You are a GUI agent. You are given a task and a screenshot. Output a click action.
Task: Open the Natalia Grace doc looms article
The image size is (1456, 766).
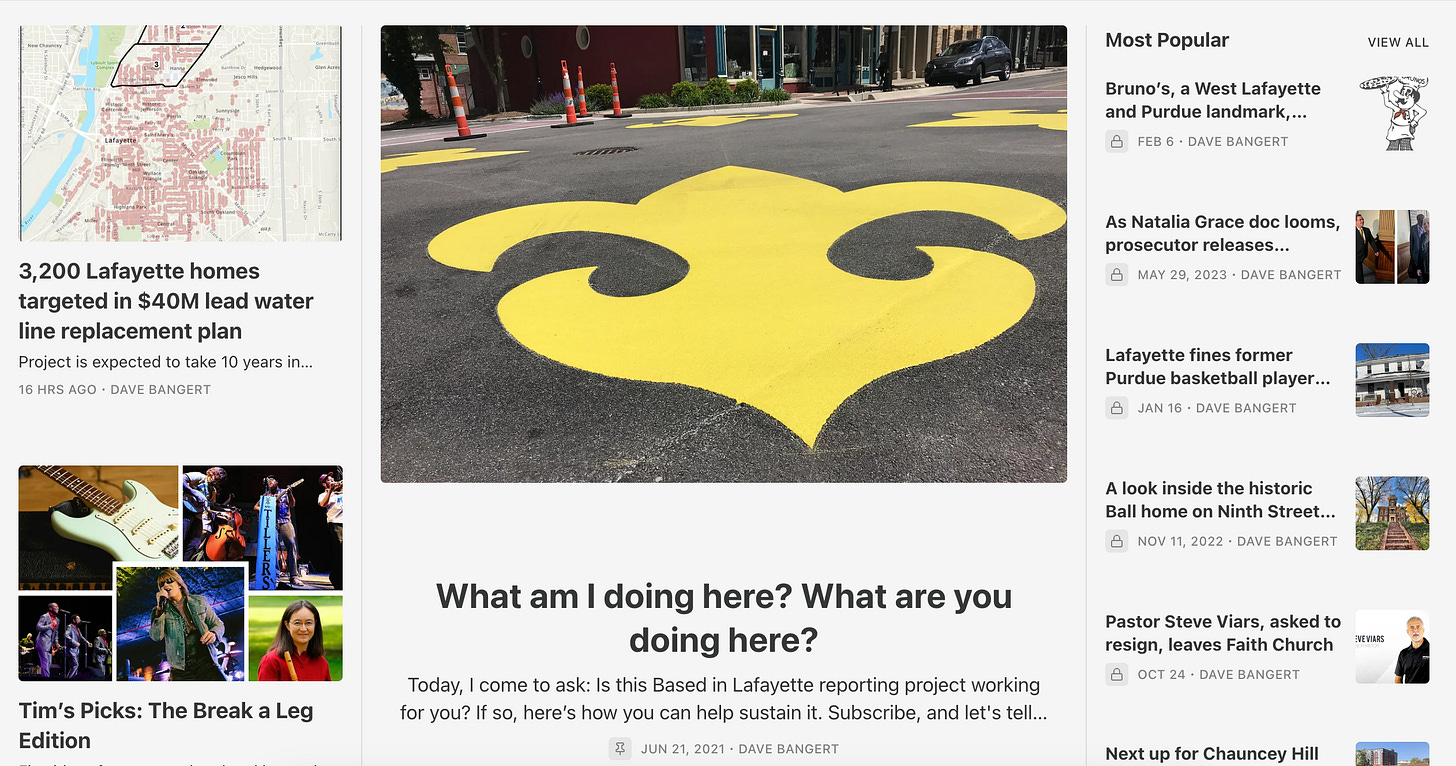coord(1221,233)
